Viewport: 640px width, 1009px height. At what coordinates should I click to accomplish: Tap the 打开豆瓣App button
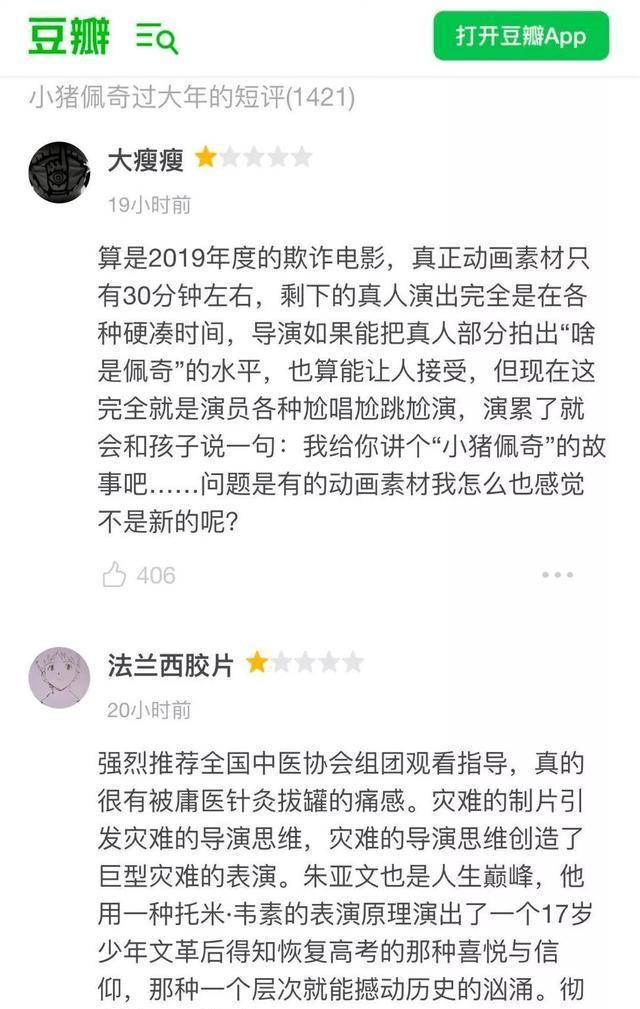(x=520, y=37)
